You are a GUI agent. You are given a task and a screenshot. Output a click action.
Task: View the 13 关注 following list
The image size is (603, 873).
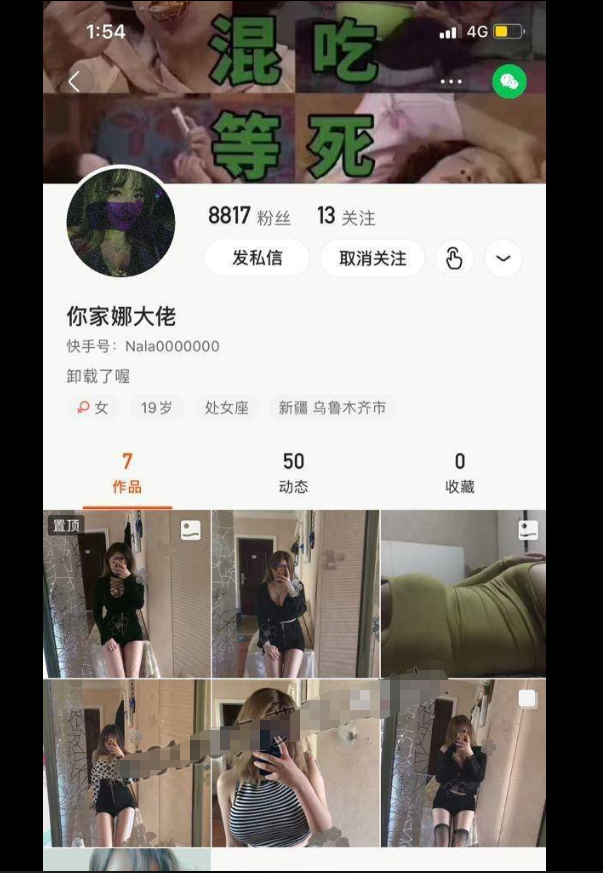coord(345,216)
